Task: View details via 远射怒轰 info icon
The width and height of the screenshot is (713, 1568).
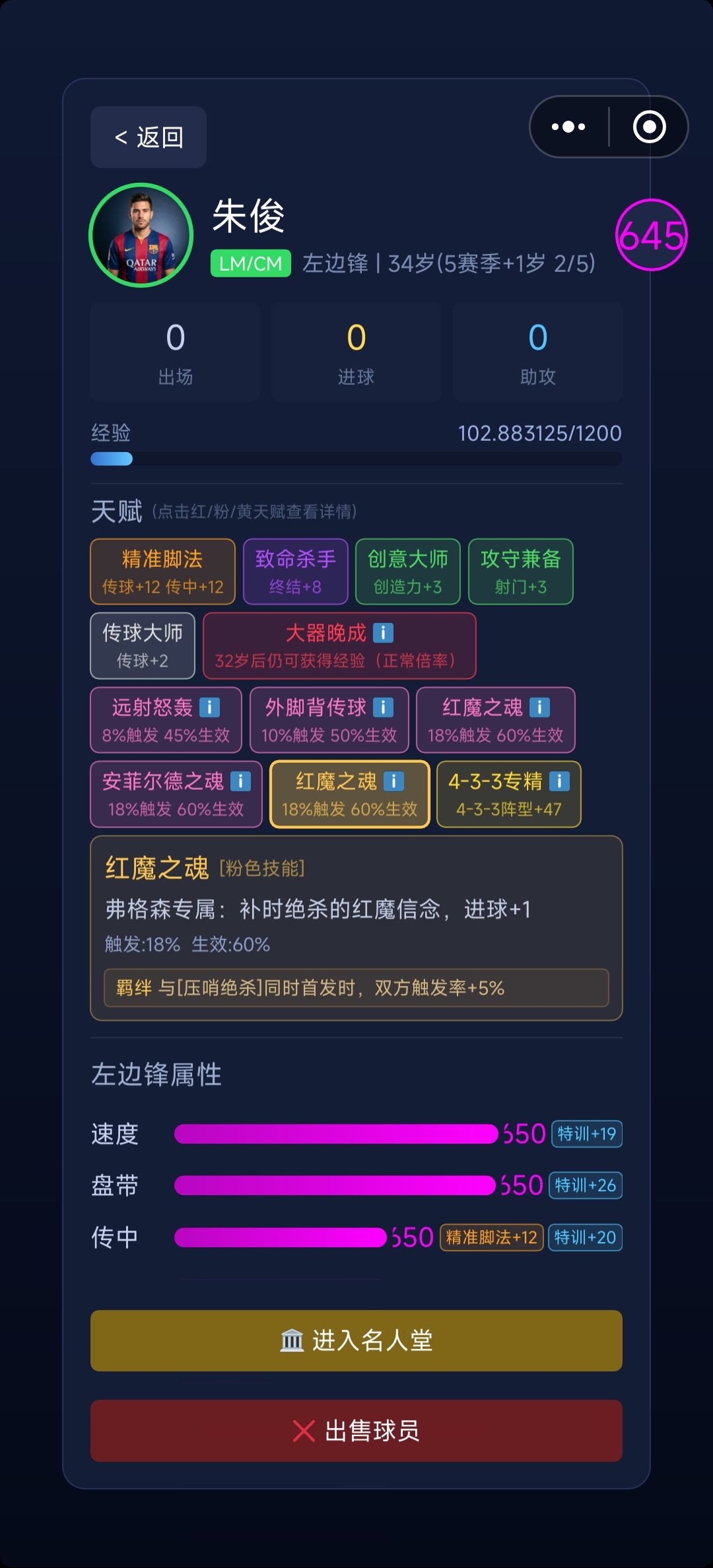Action: tap(211, 707)
